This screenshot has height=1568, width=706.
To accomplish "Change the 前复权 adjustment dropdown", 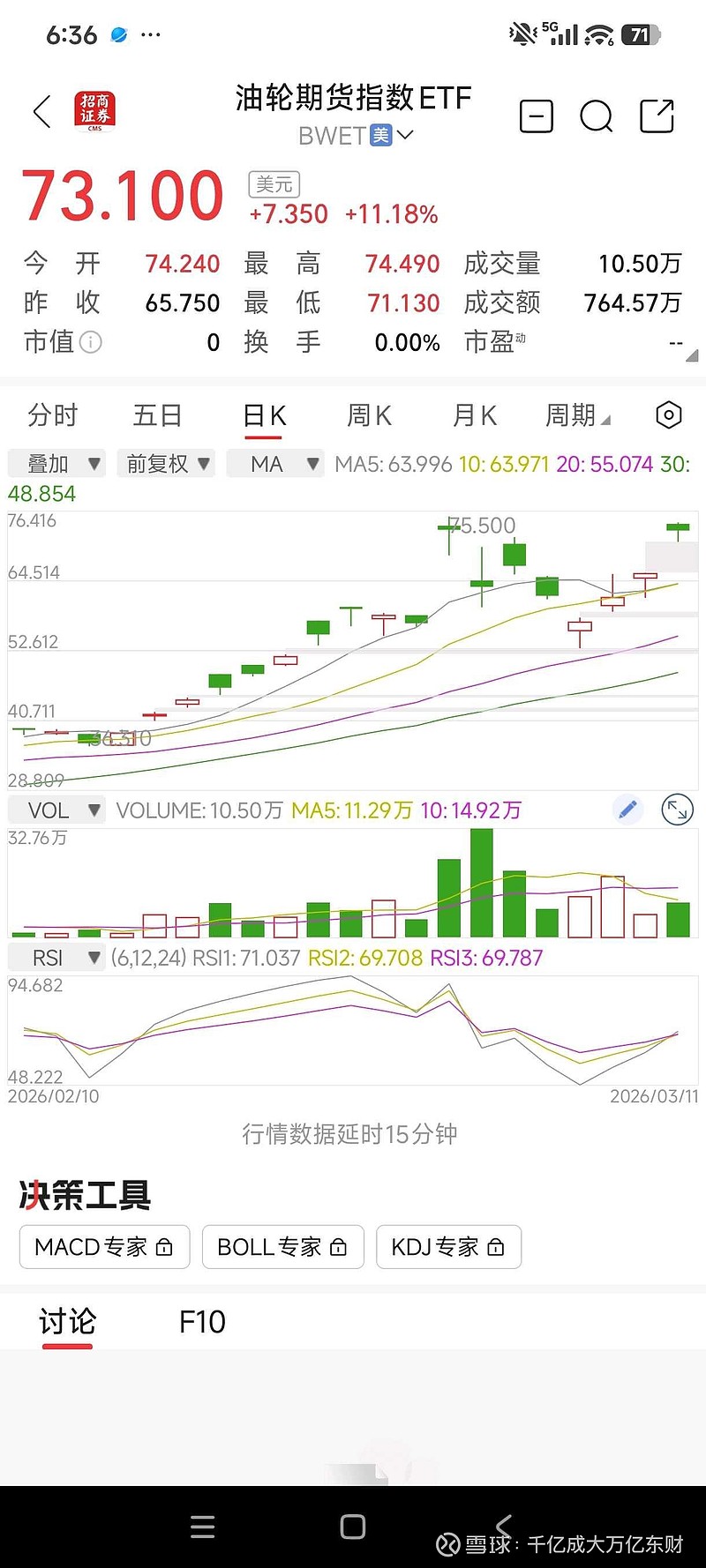I will coord(168,464).
